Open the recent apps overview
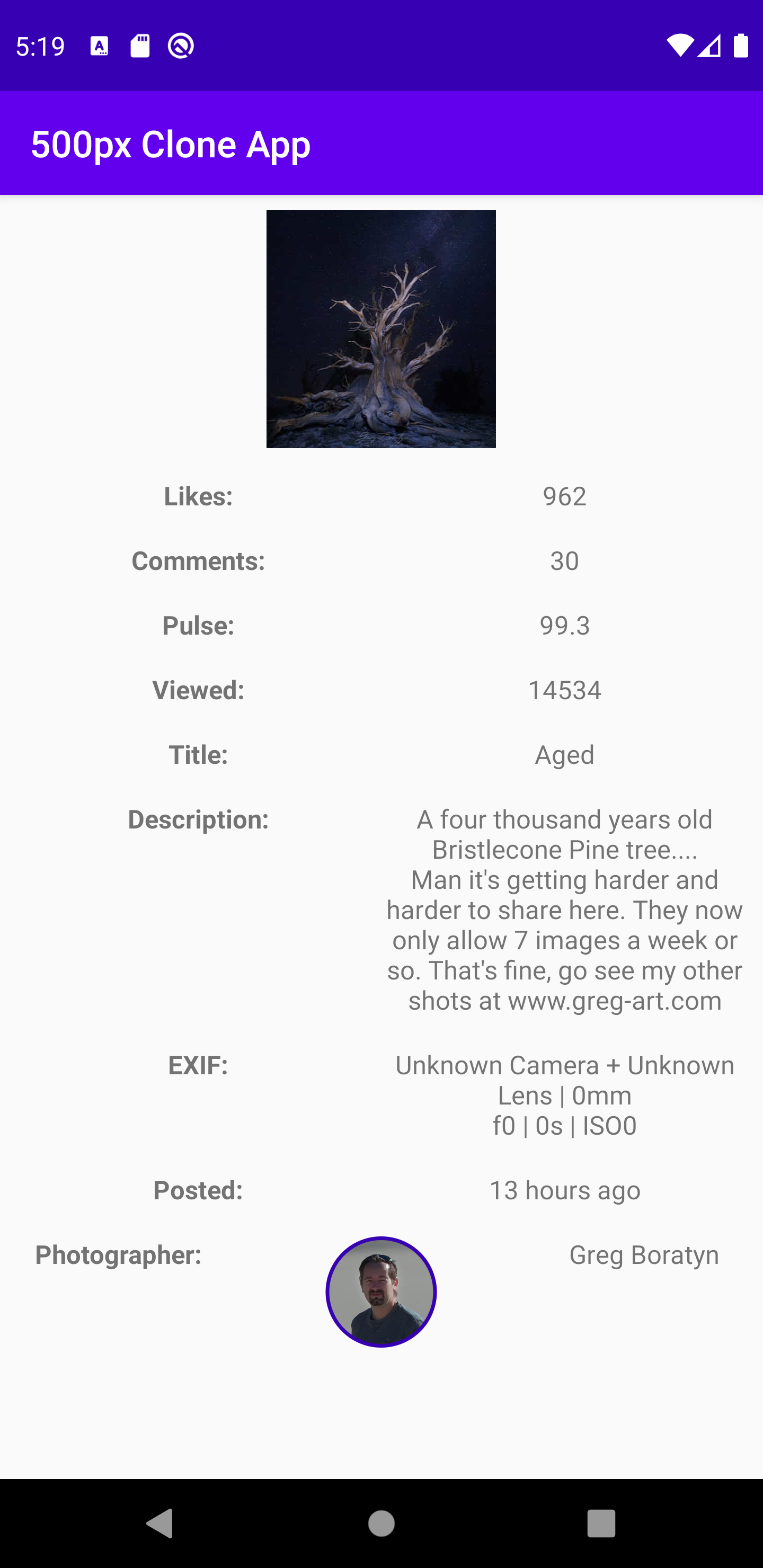Screen dimensions: 763x1568 click(601, 1524)
